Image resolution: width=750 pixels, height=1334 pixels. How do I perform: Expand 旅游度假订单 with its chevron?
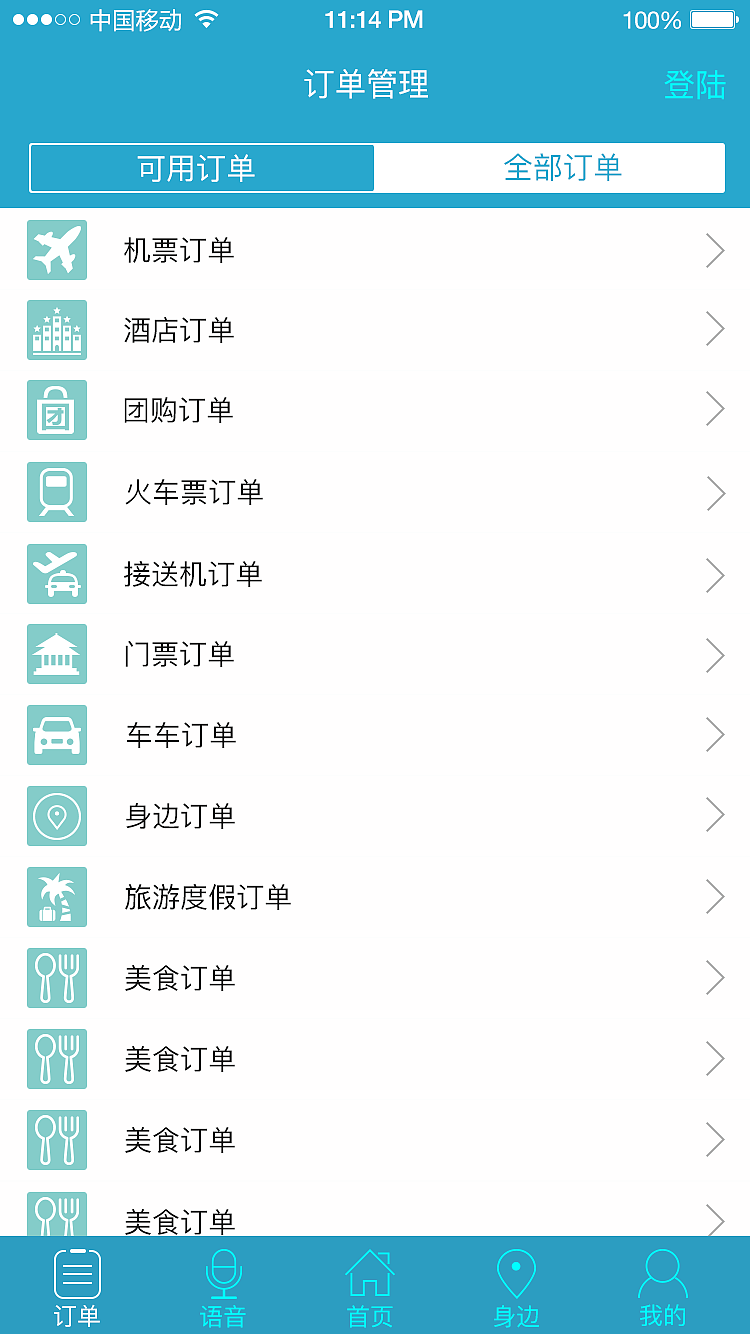[x=714, y=897]
